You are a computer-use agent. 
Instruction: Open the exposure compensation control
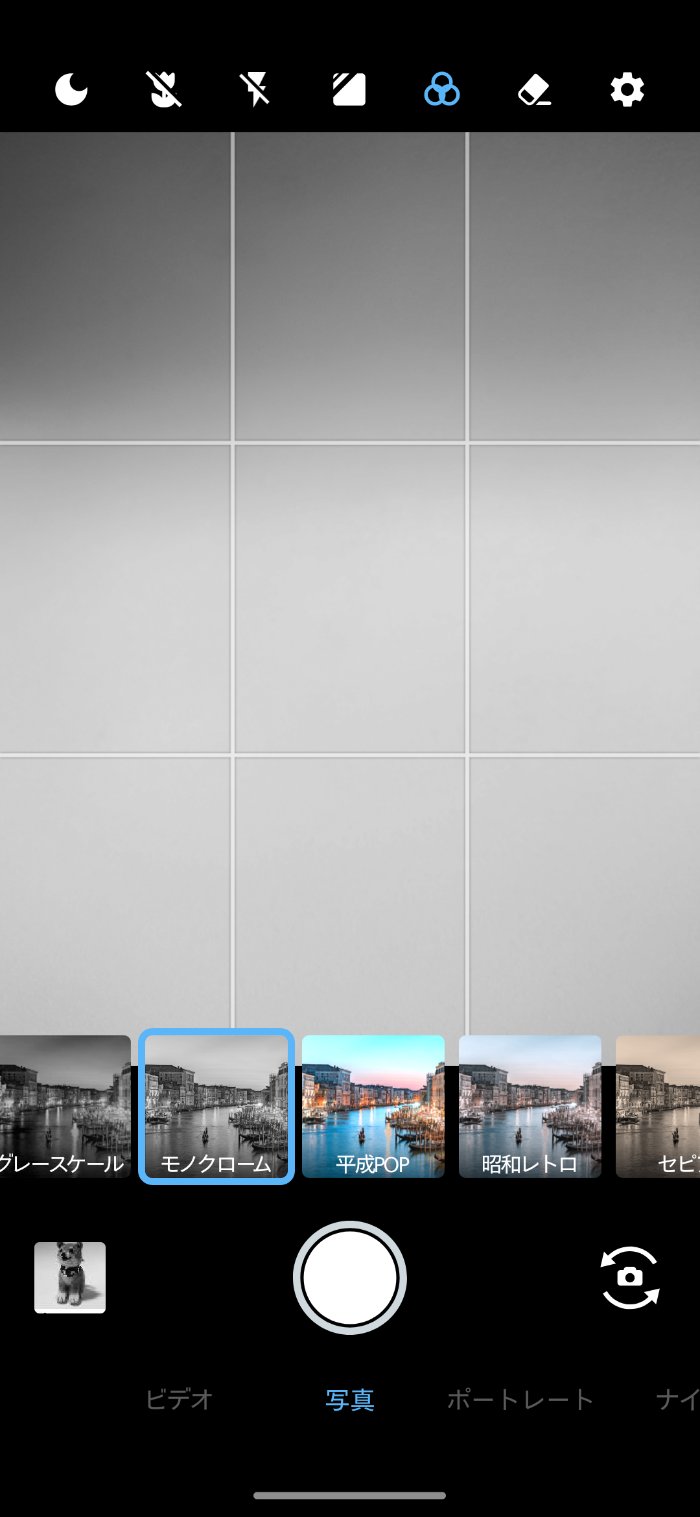click(x=349, y=91)
